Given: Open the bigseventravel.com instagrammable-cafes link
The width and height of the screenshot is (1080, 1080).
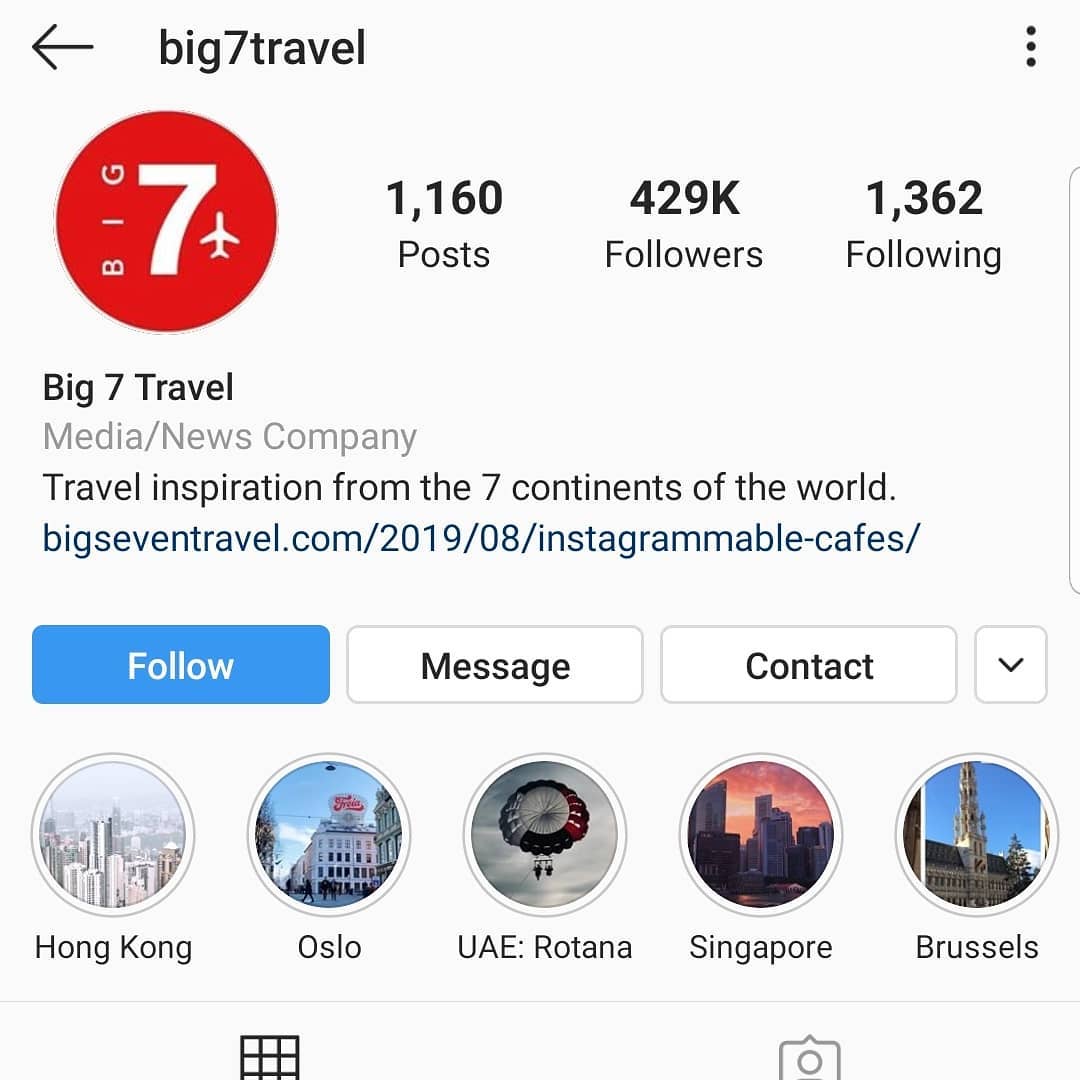Looking at the screenshot, I should point(481,539).
